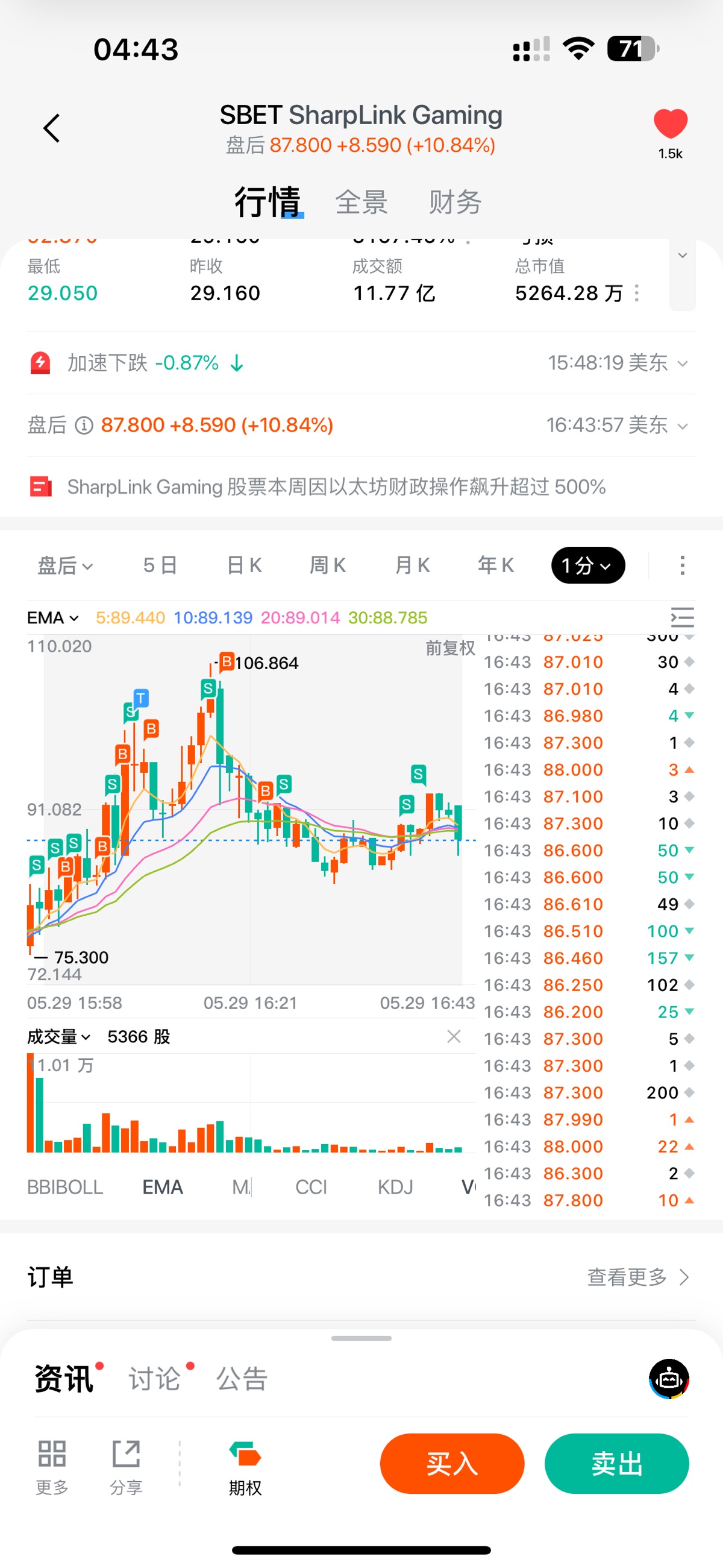The height and width of the screenshot is (1568, 723).
Task: Select the 月K chart period
Action: 412,565
